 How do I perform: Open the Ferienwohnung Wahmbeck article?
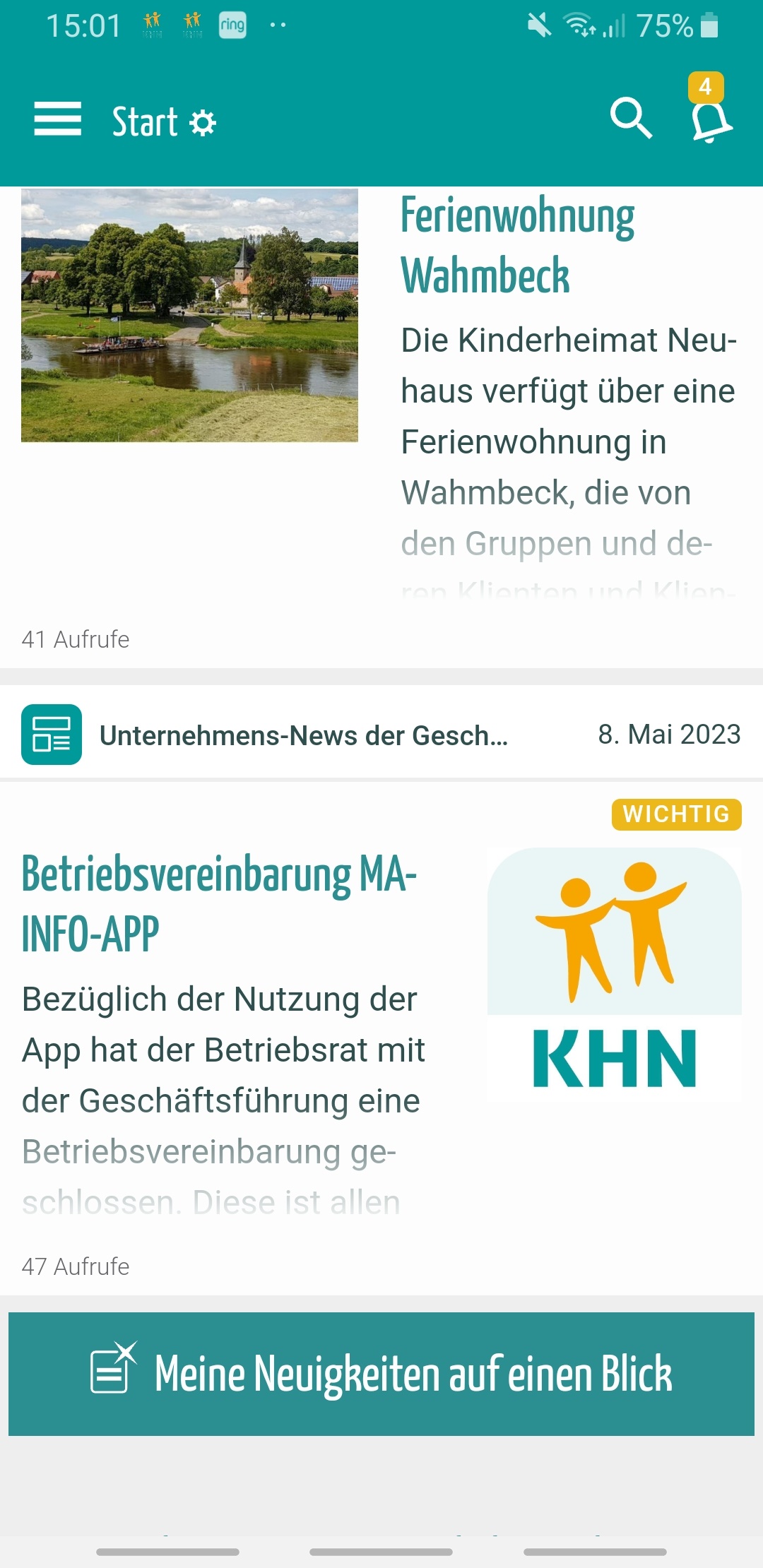[x=517, y=244]
